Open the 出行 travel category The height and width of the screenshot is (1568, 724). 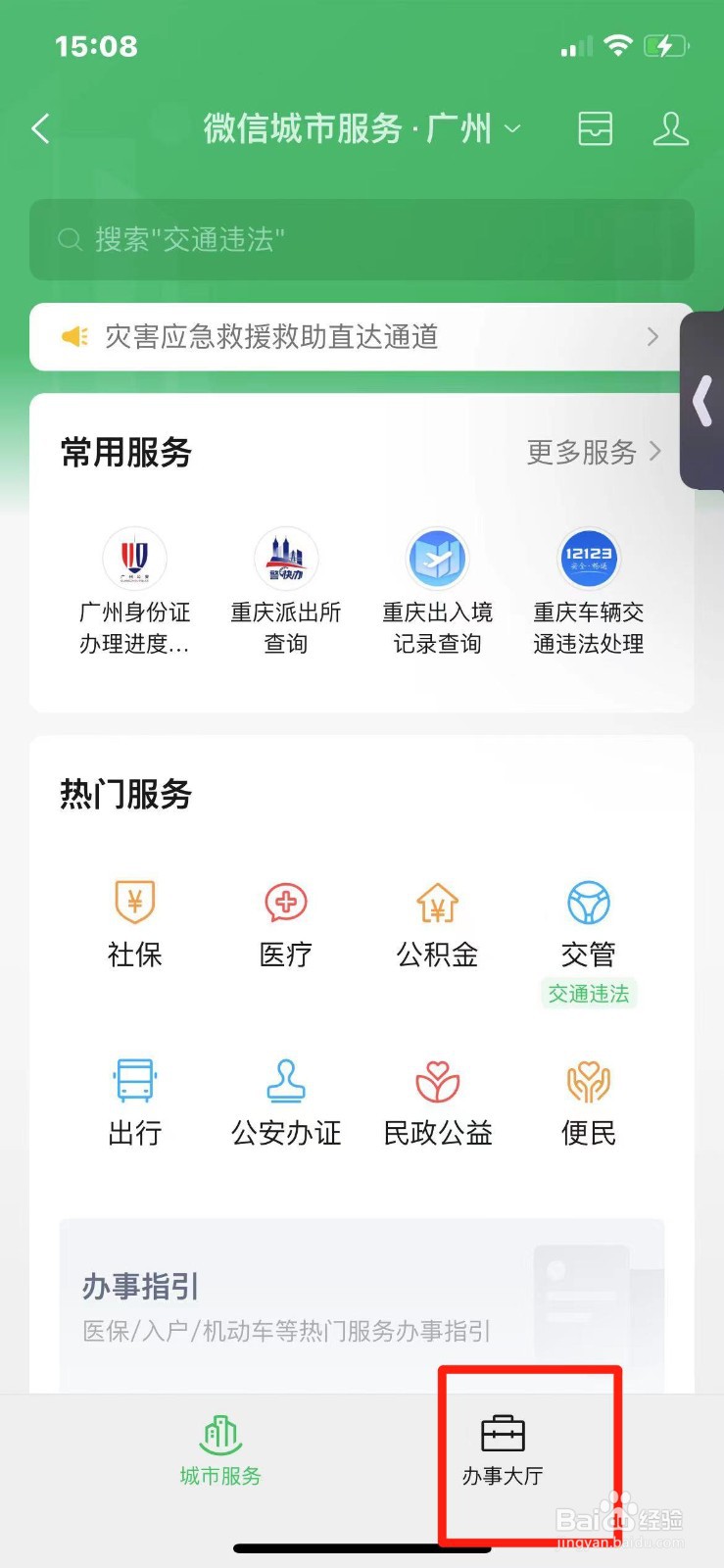pos(135,1102)
